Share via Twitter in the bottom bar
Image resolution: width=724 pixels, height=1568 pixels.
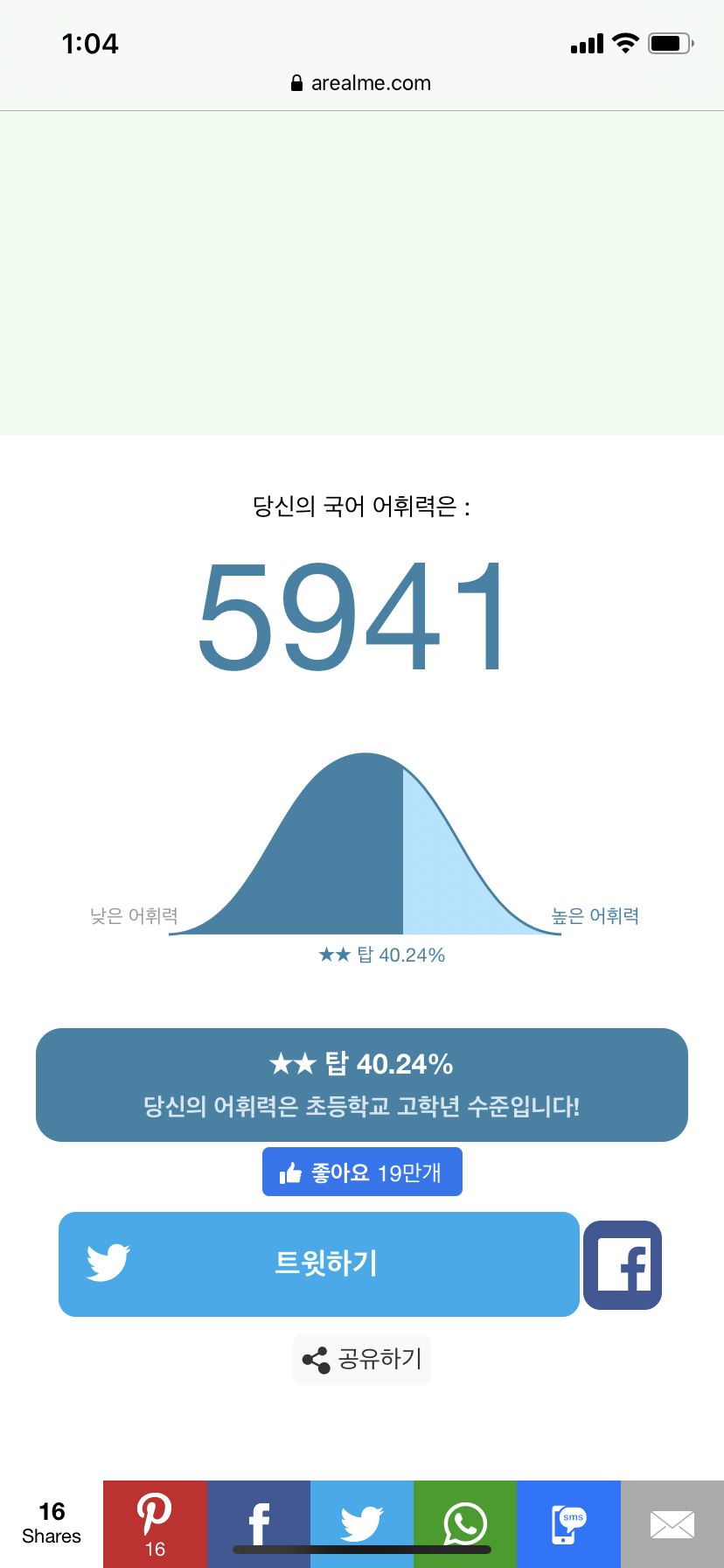click(362, 1522)
